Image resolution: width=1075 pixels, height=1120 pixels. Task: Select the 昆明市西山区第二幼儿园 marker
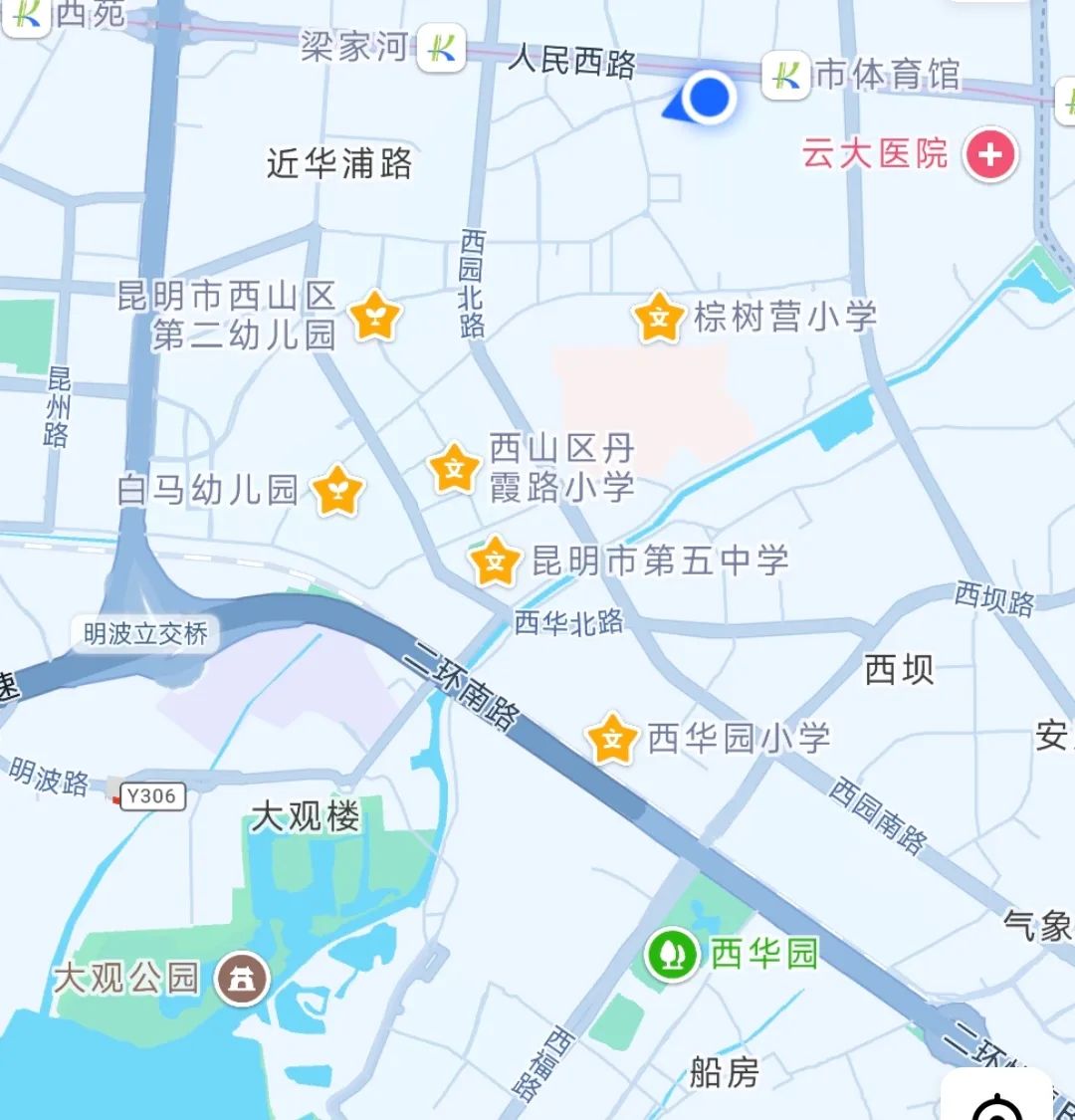click(374, 318)
